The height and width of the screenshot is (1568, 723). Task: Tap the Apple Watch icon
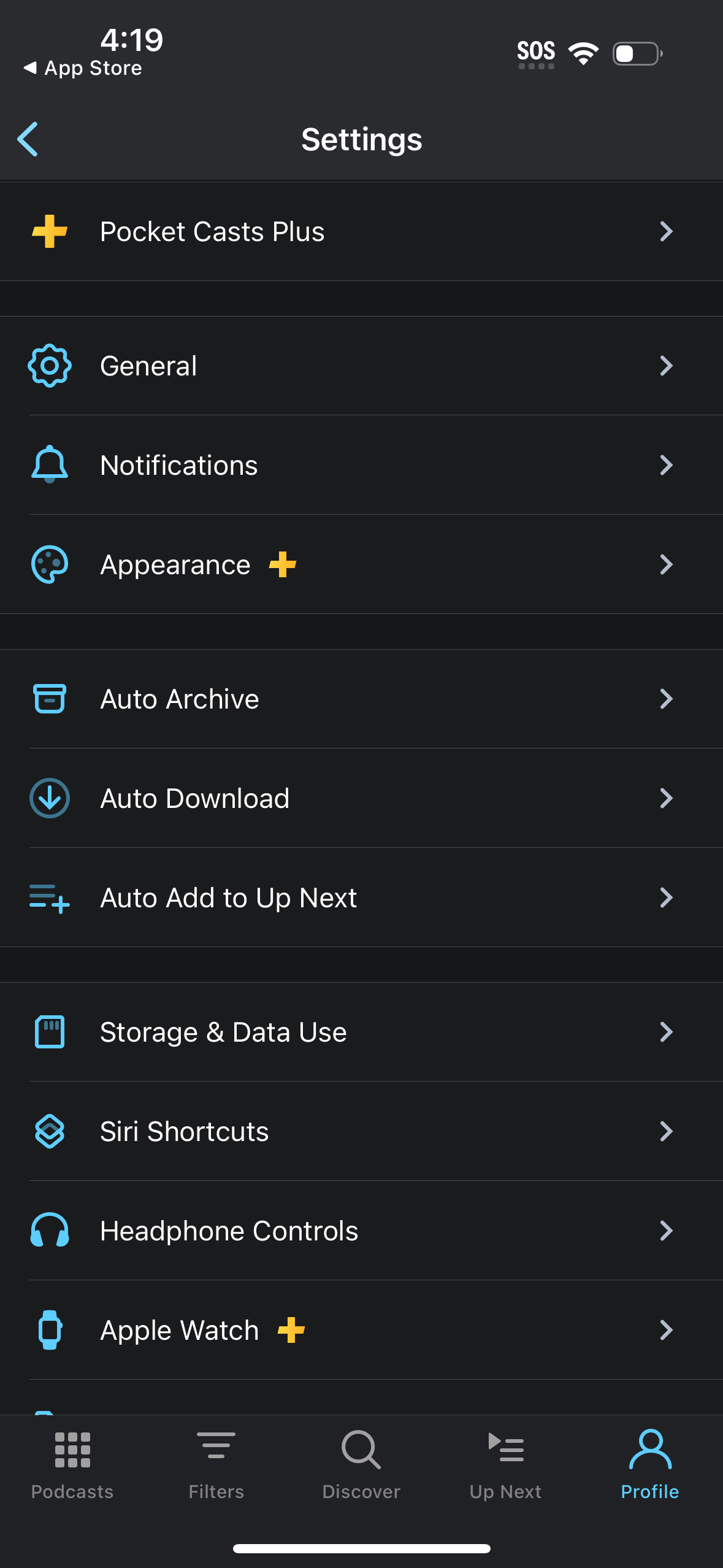tap(50, 1329)
